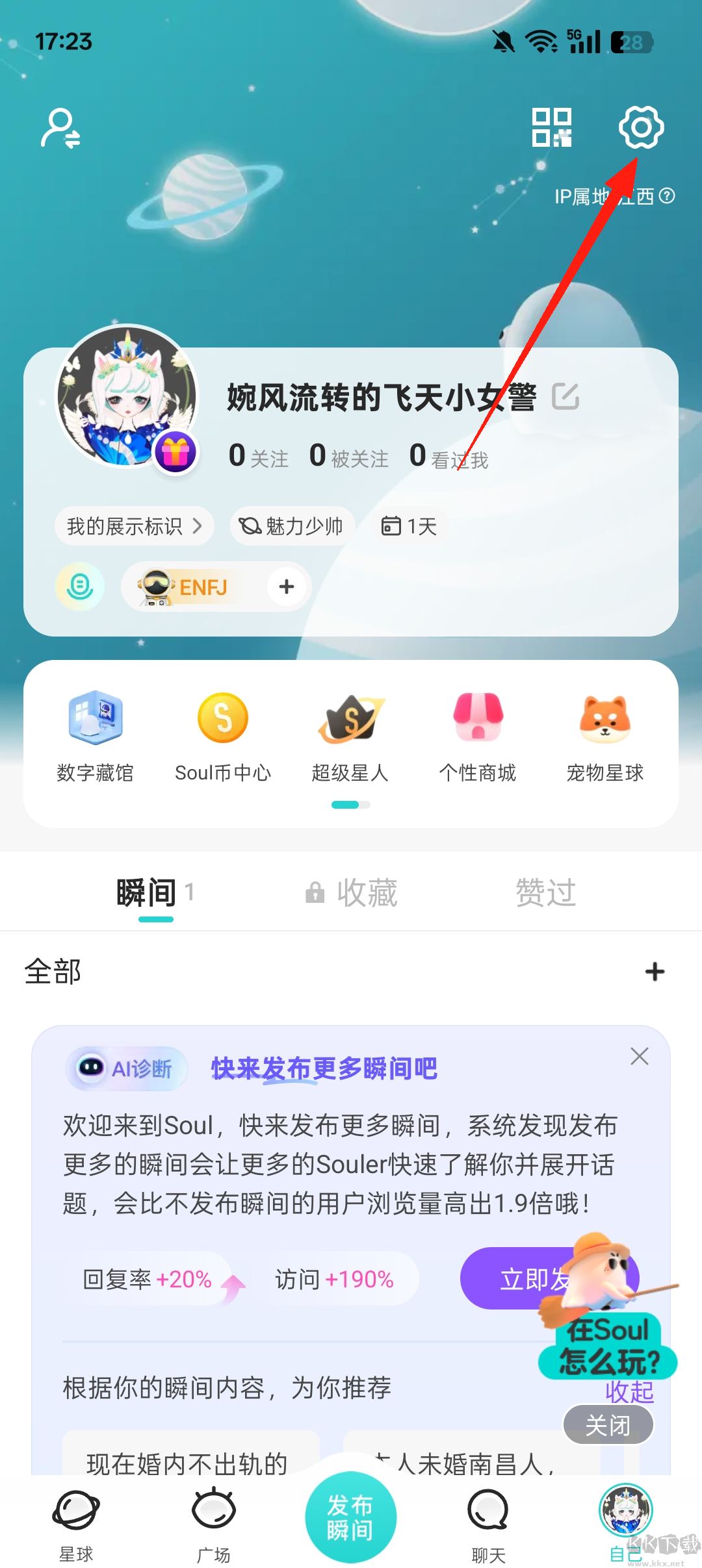
Task: Edit the nickname with pencil icon
Action: pyautogui.click(x=565, y=396)
